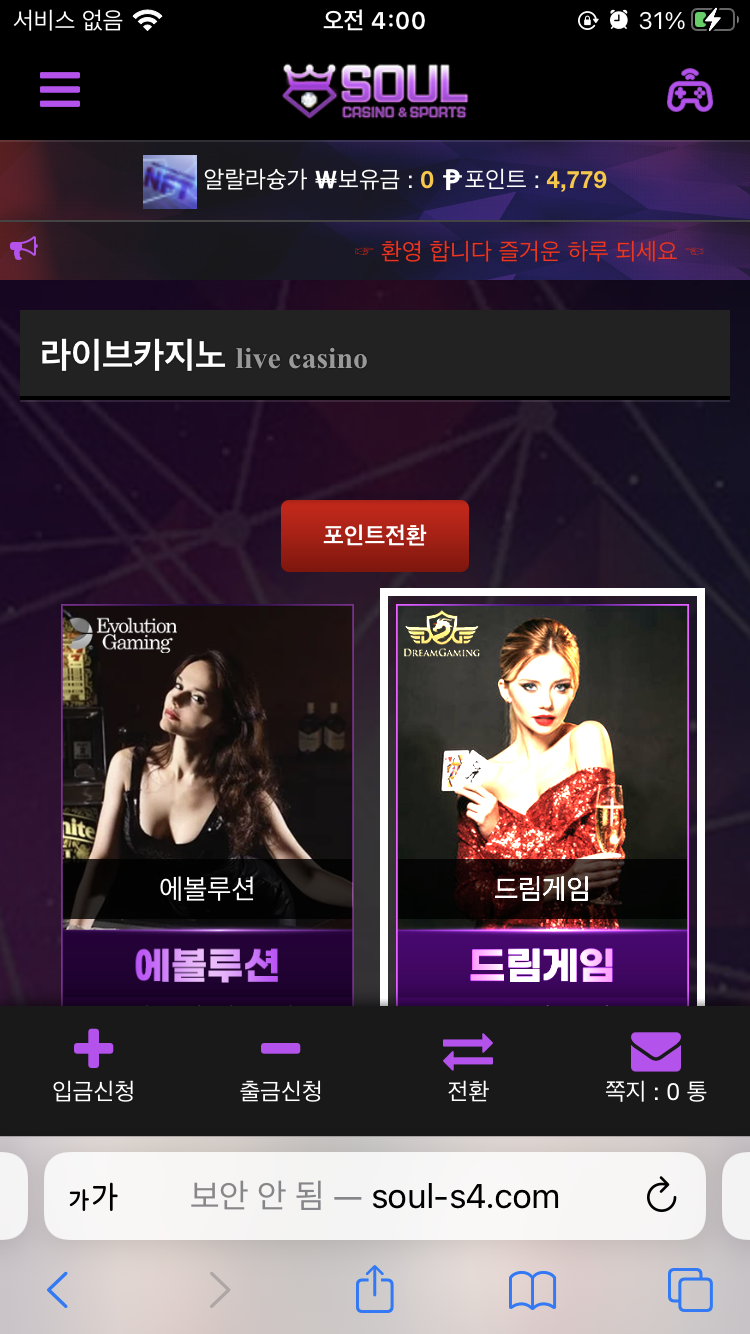Viewport: 750px width, 1334px height.
Task: Open the hamburger menu
Action: click(60, 89)
